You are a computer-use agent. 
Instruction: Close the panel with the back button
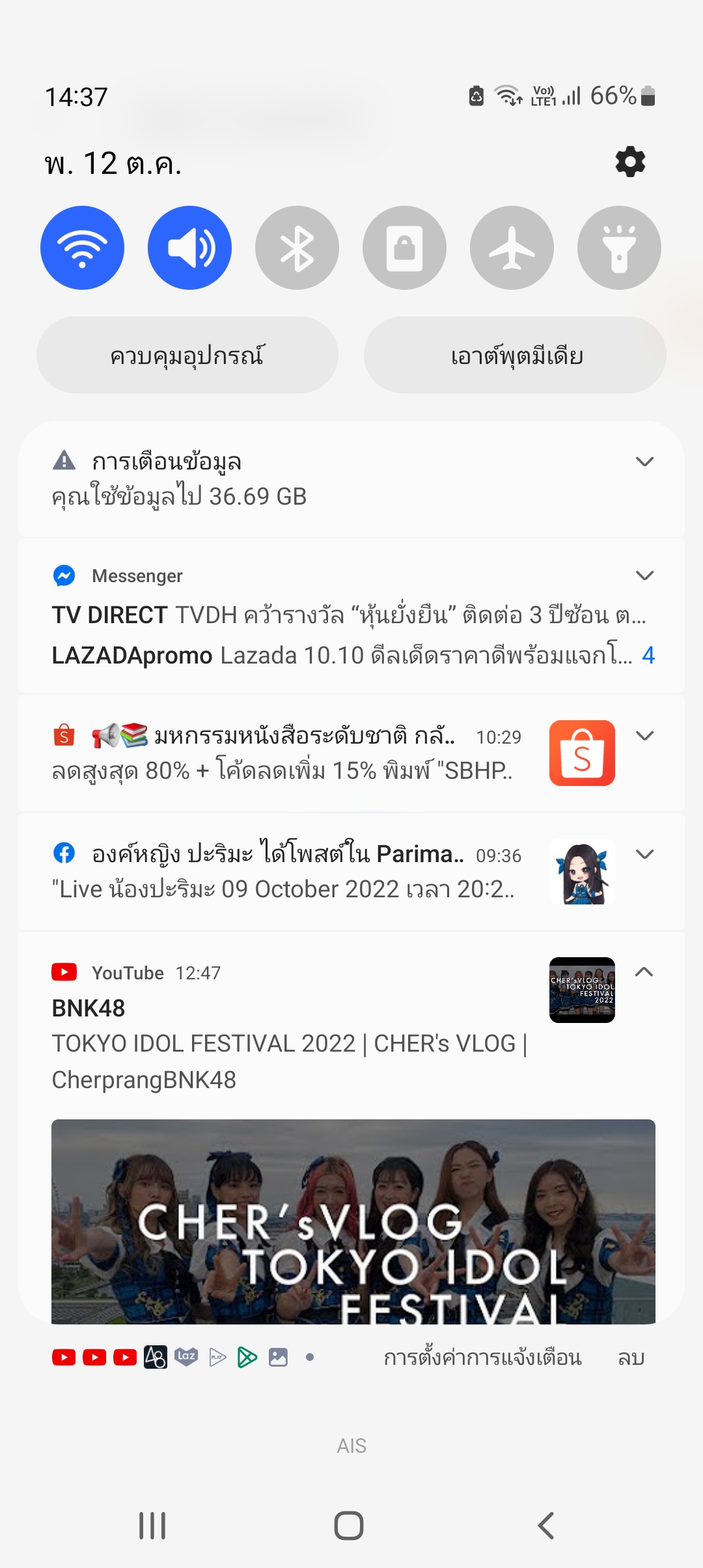click(x=545, y=1526)
